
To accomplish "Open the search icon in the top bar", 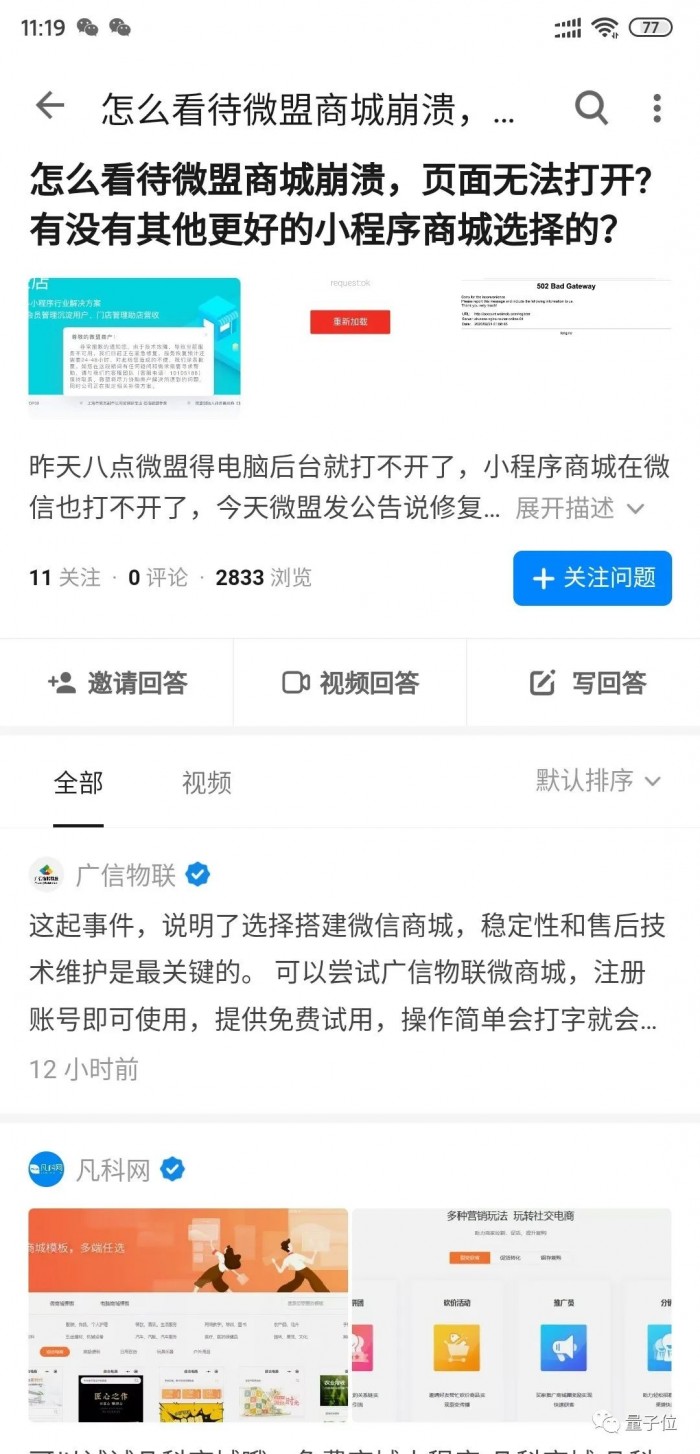I will click(x=591, y=107).
